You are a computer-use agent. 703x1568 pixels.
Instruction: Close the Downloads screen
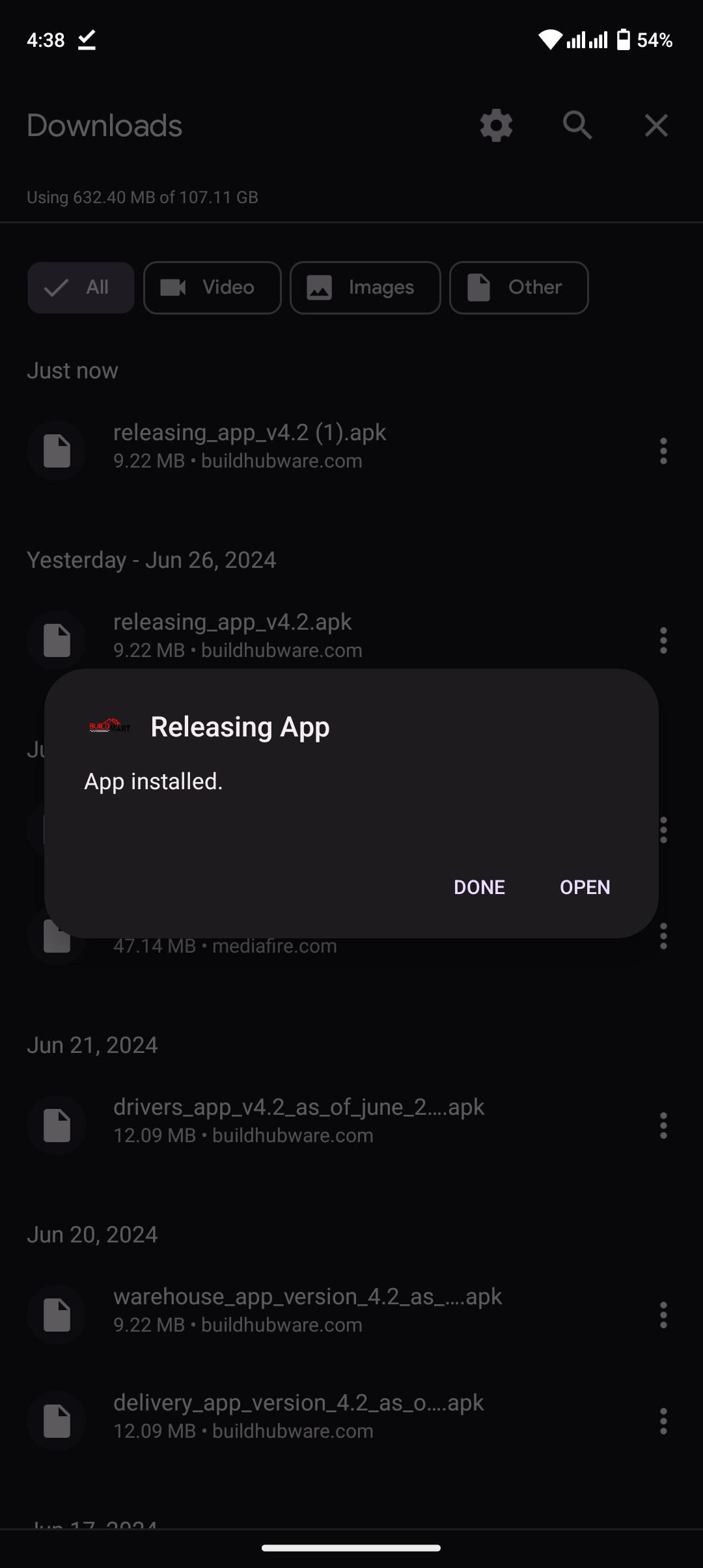[656, 125]
